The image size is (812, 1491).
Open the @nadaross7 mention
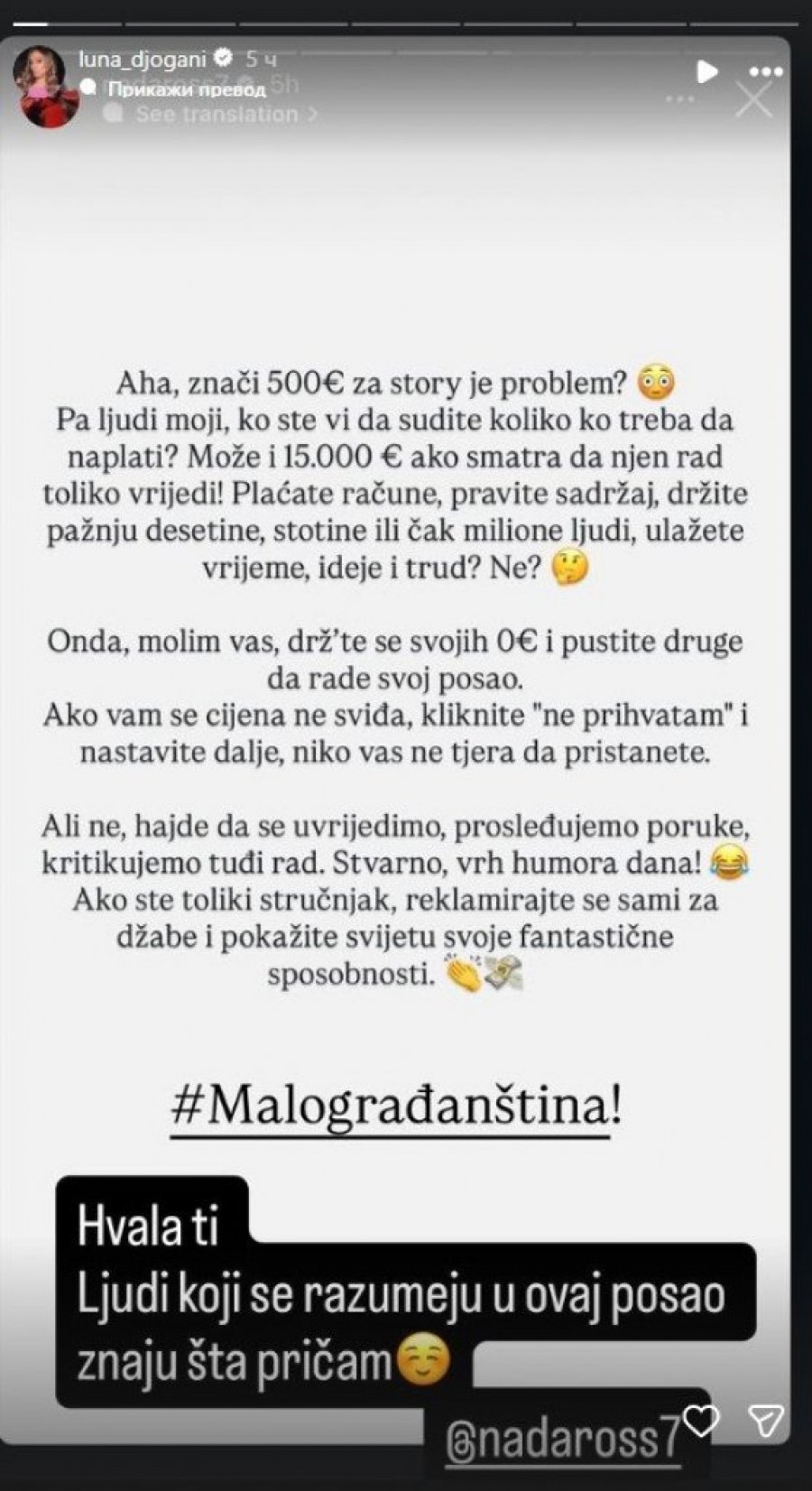[x=563, y=1440]
